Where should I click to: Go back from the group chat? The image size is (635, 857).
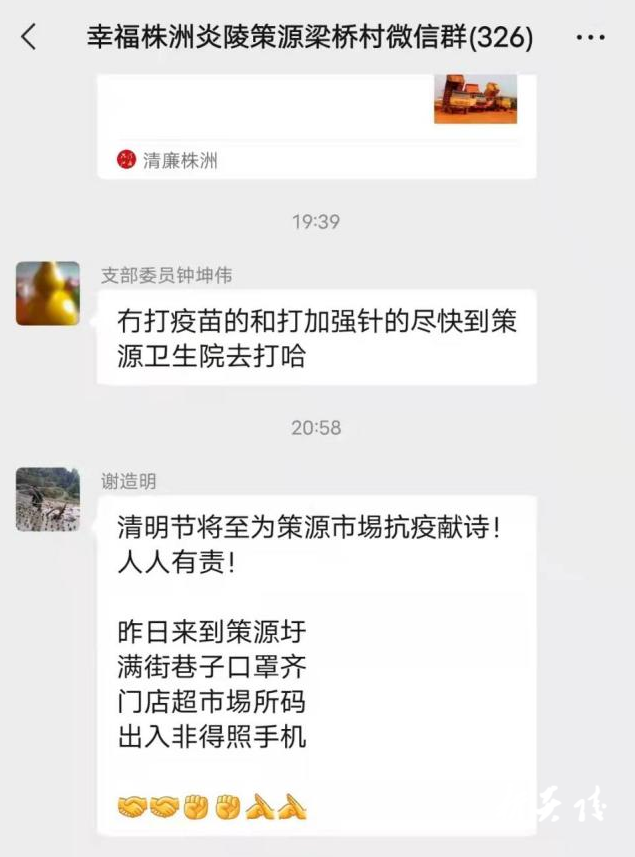click(29, 38)
